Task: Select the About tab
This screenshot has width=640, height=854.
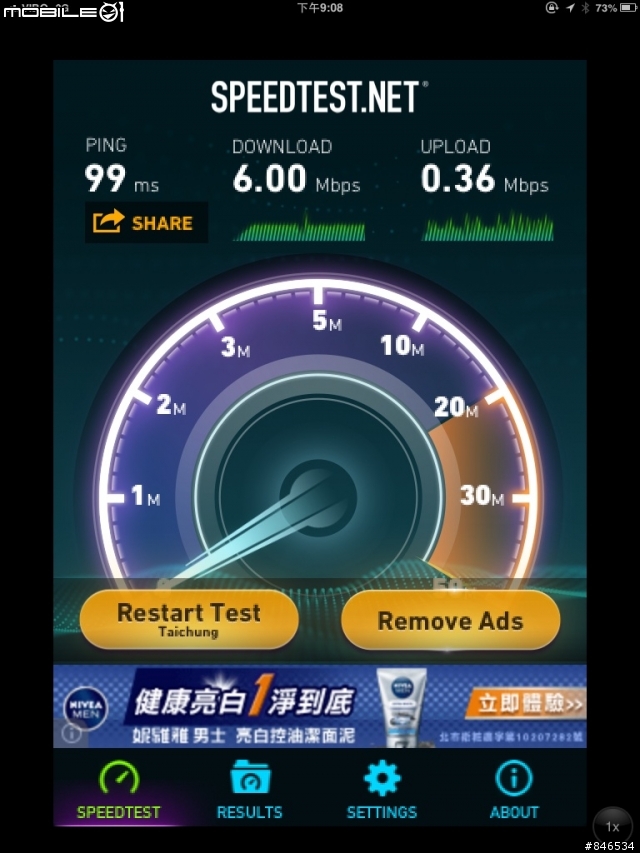Action: coord(514,792)
